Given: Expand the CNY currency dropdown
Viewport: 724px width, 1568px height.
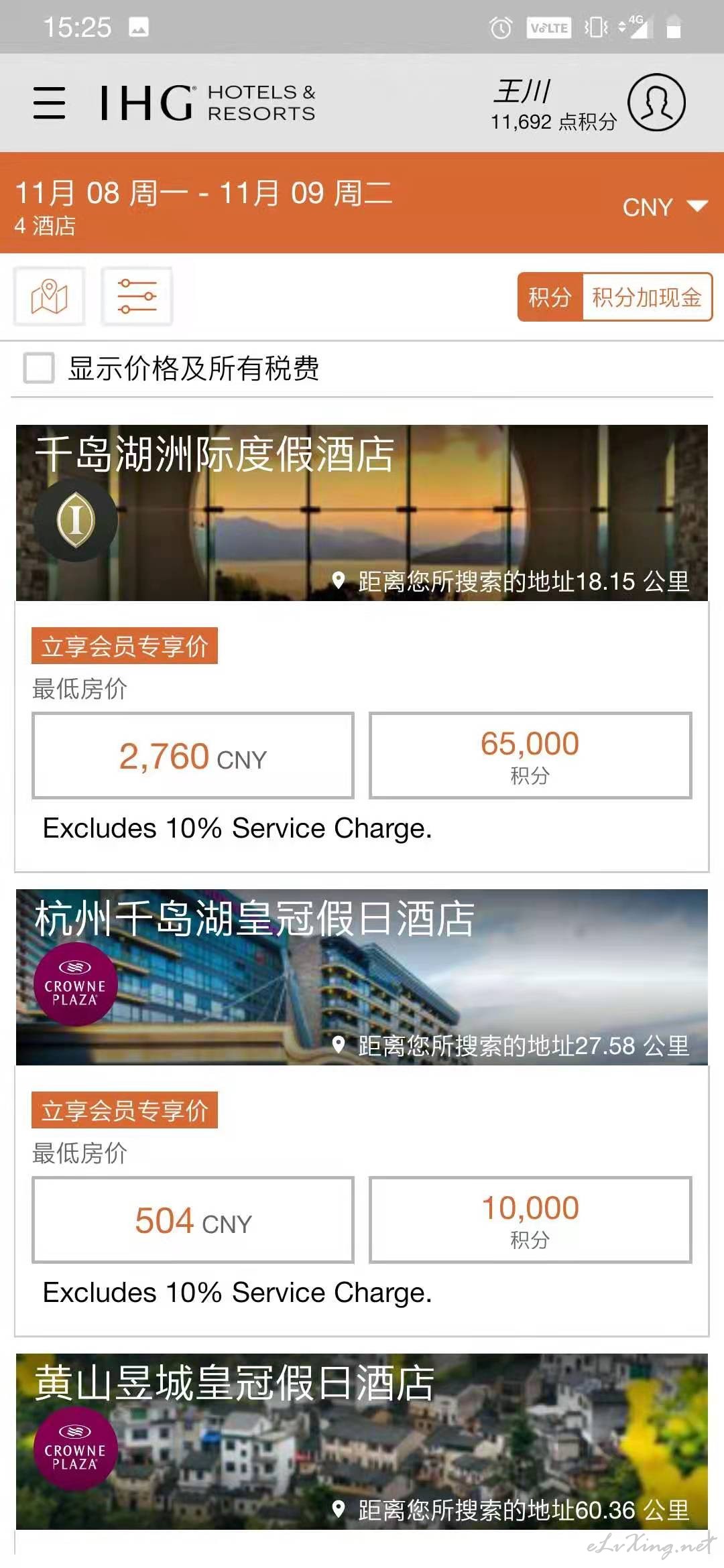Looking at the screenshot, I should pos(664,207).
